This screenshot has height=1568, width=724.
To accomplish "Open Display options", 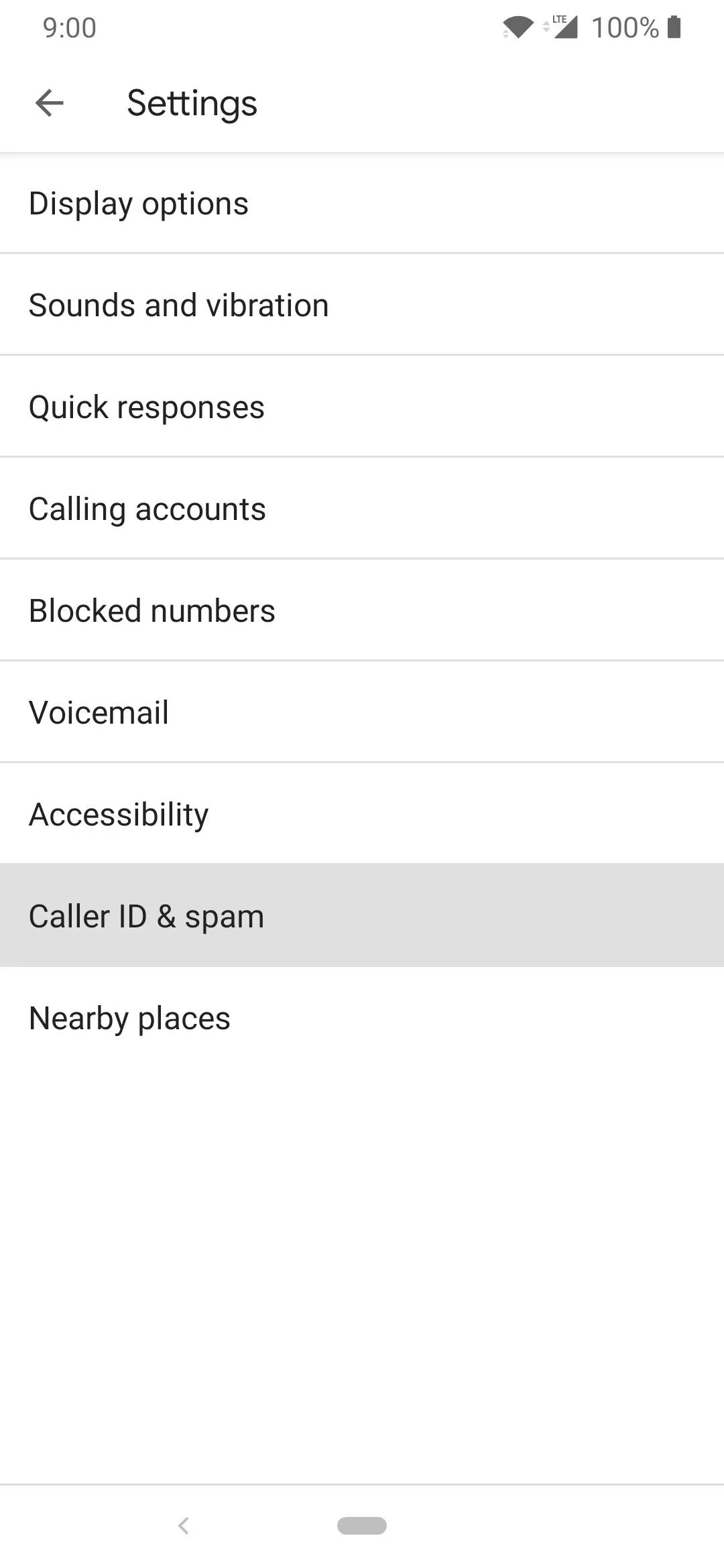I will pyautogui.click(x=362, y=203).
